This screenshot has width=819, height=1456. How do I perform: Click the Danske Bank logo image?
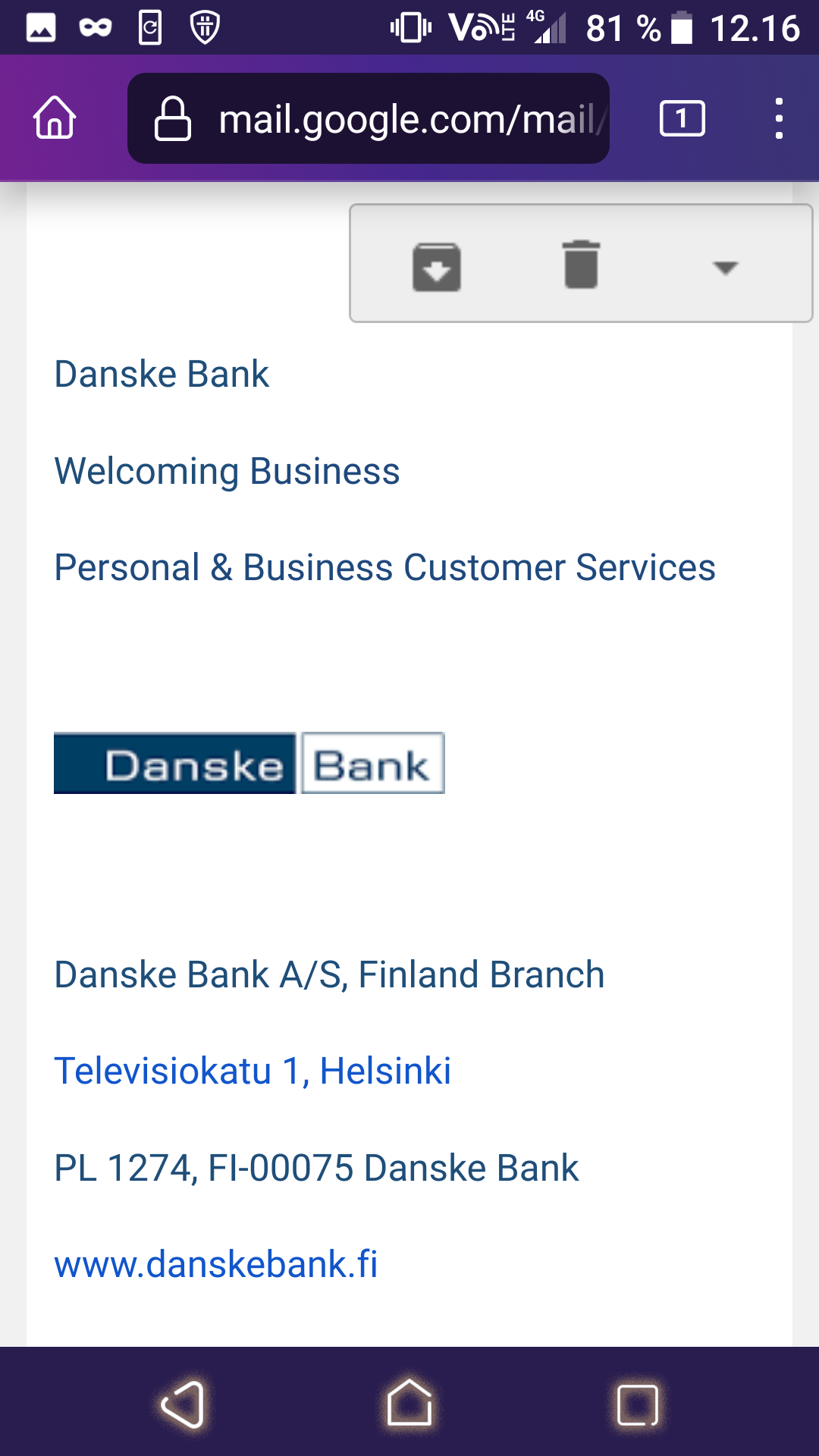point(249,763)
